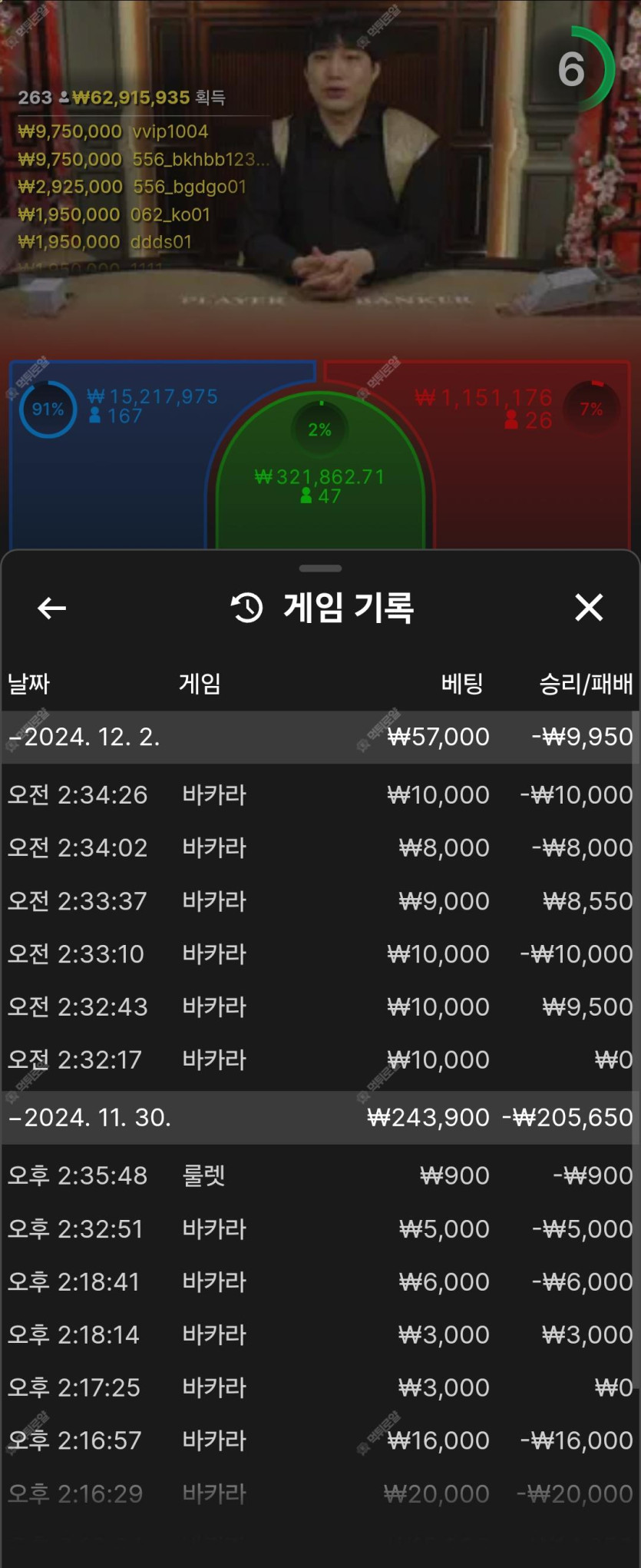641x1568 pixels.
Task: Open the 오후 2:18:41 baccarat record
Action: pyautogui.click(x=320, y=1281)
